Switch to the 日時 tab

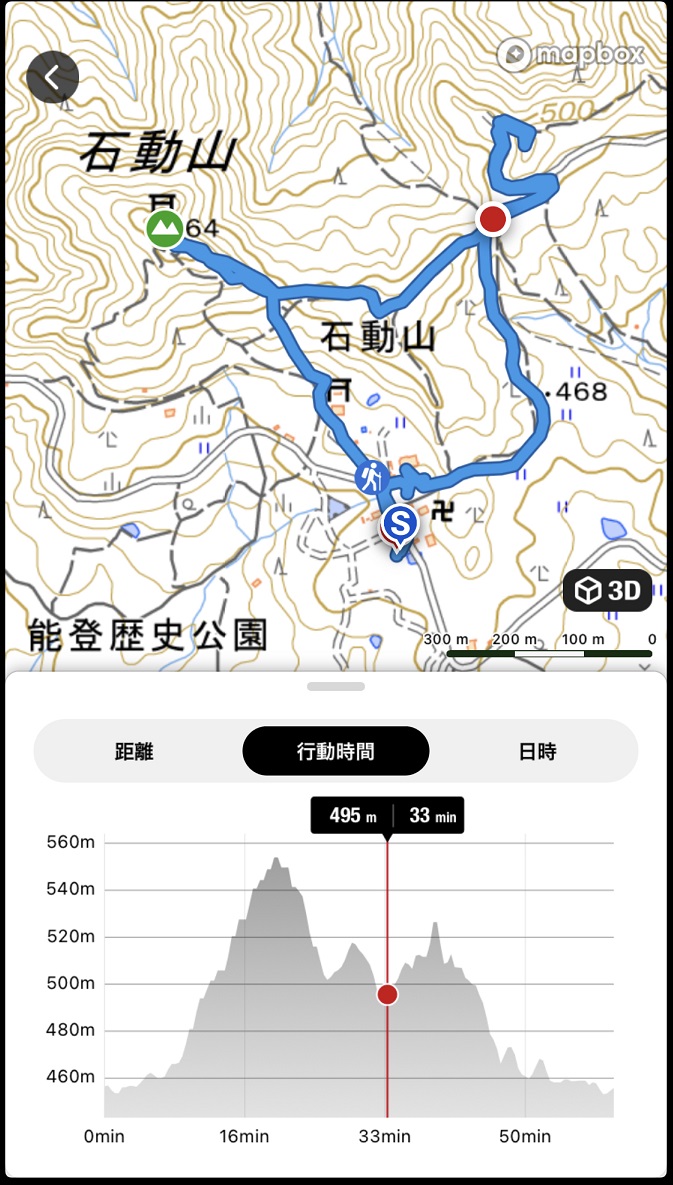[x=537, y=752]
